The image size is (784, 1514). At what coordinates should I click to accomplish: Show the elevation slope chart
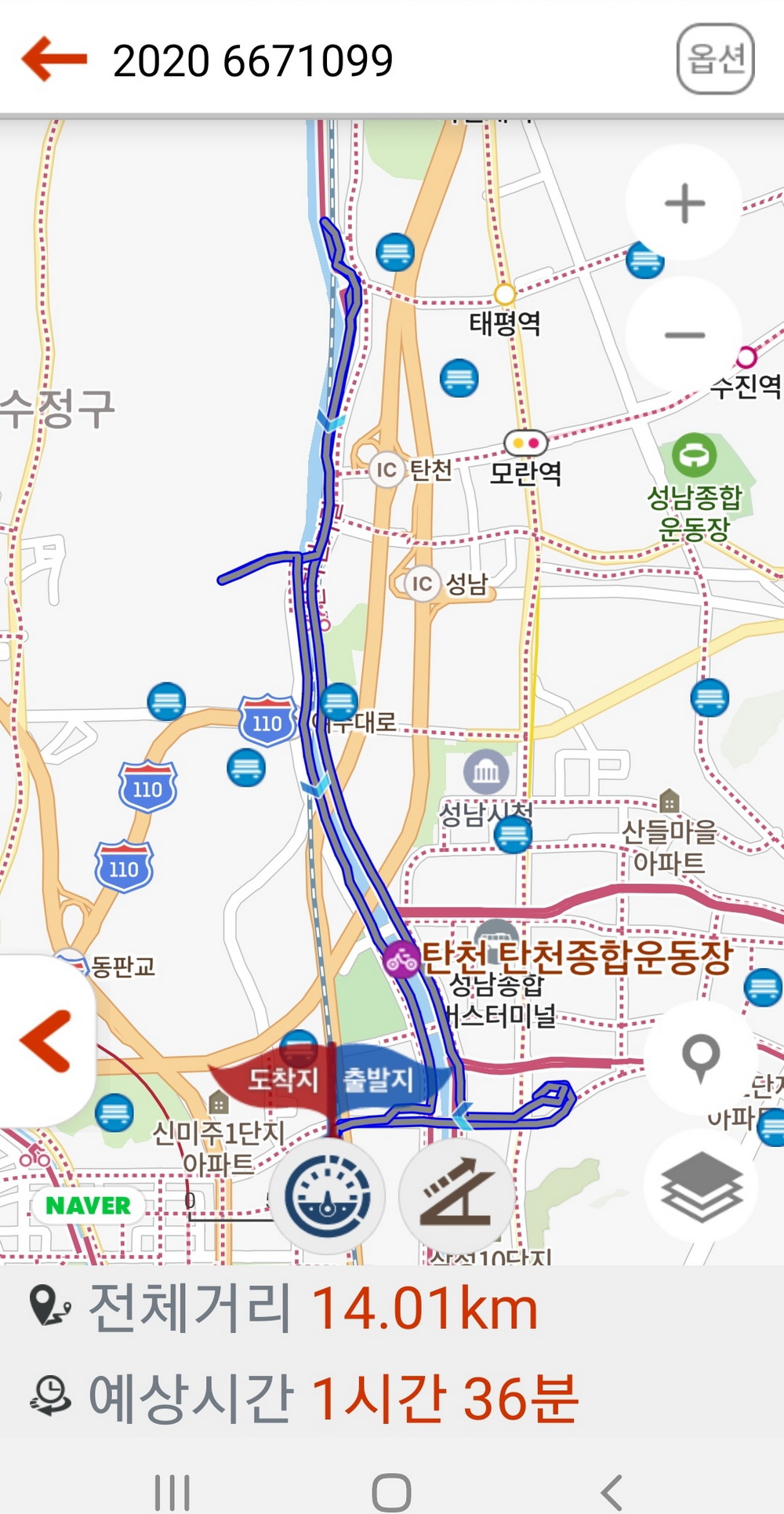[456, 1196]
